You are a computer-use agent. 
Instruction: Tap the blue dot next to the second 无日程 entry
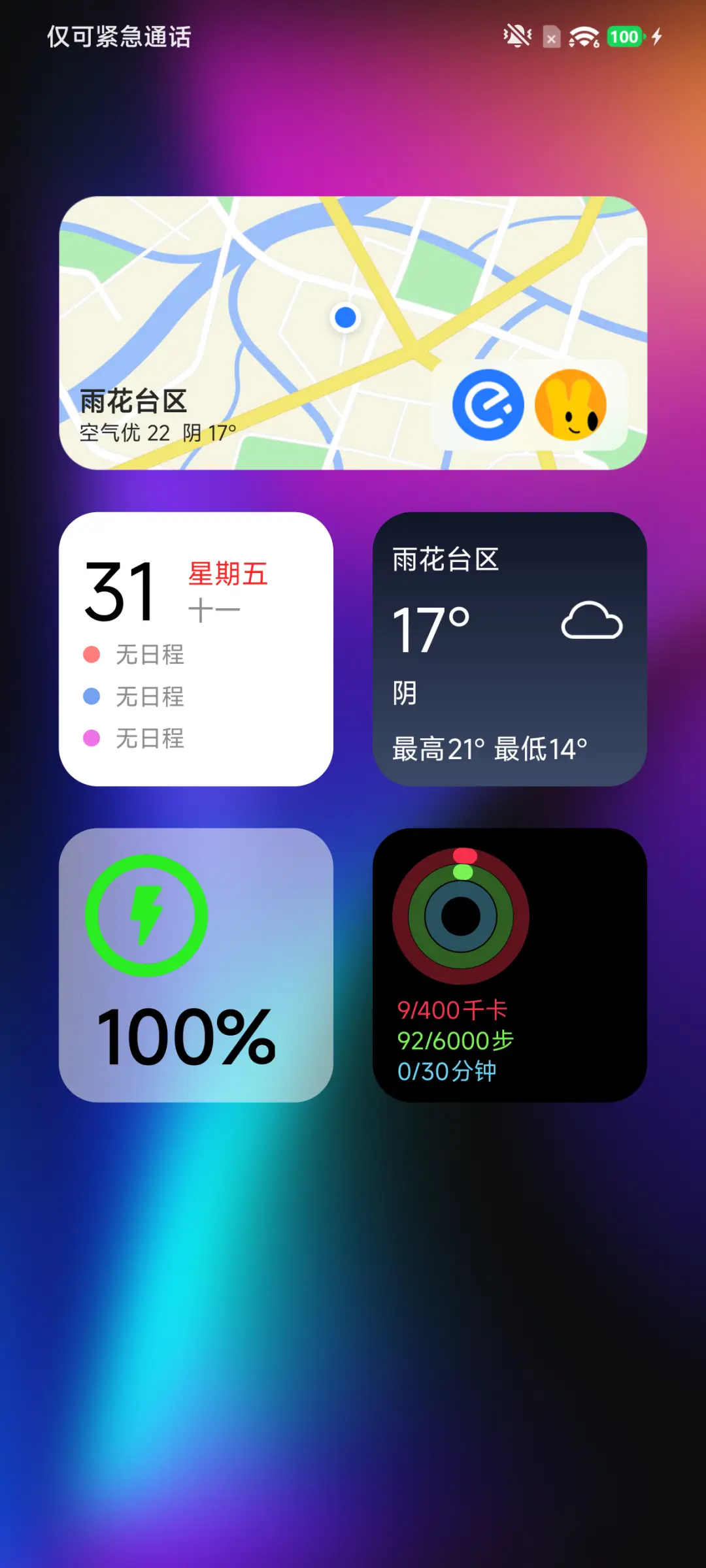(92, 697)
